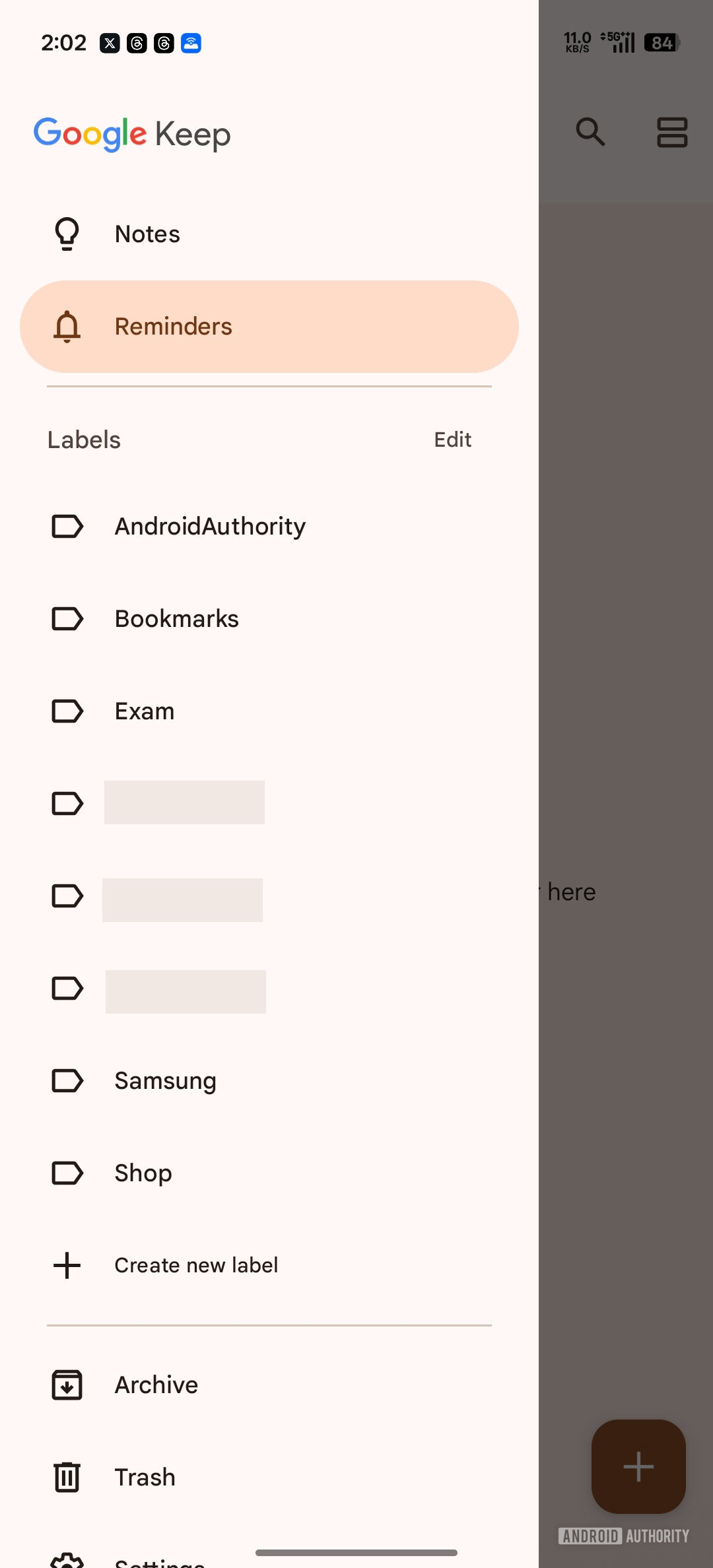713x1568 pixels.
Task: Go to Trash
Action: (x=145, y=1477)
